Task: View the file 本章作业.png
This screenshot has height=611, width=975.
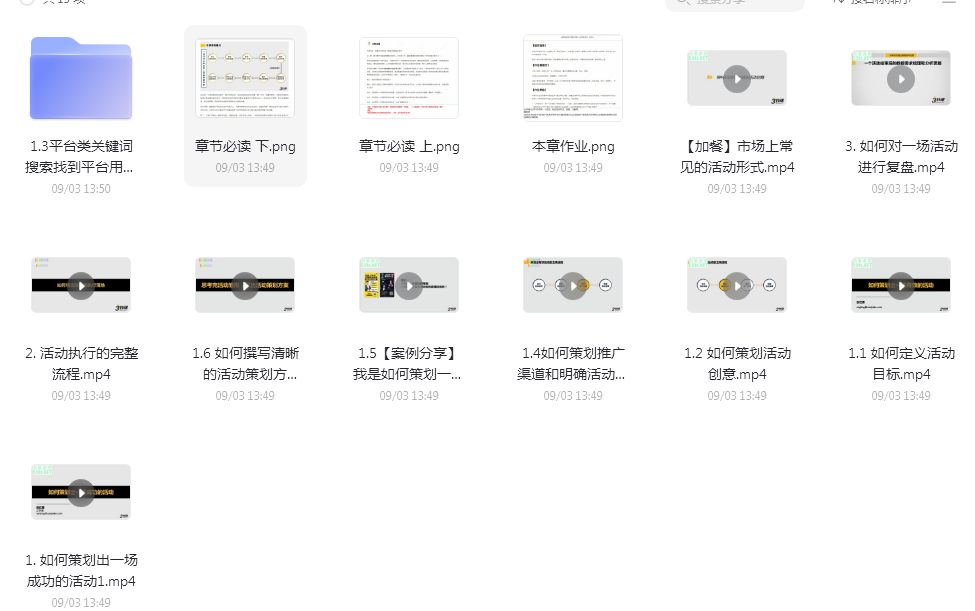Action: pyautogui.click(x=573, y=79)
